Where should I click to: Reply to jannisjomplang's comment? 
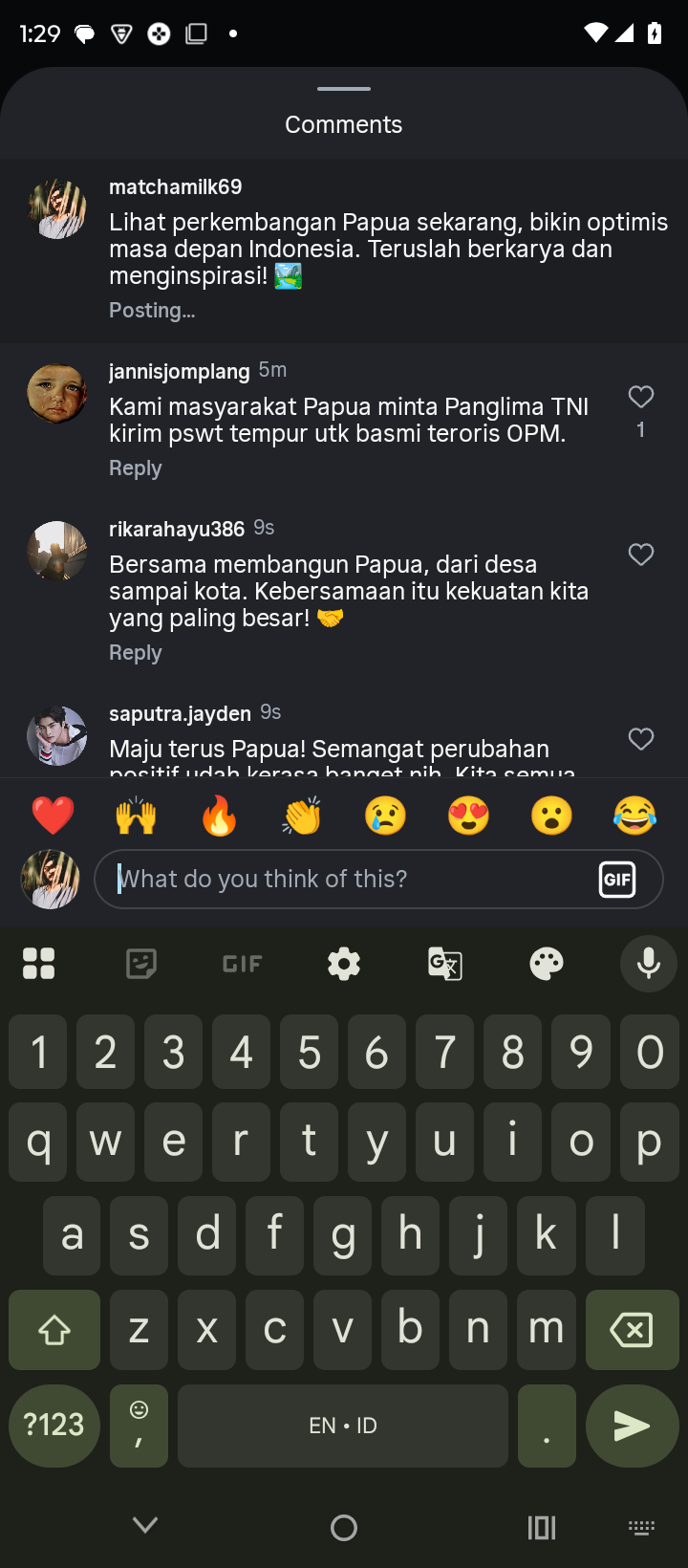135,468
